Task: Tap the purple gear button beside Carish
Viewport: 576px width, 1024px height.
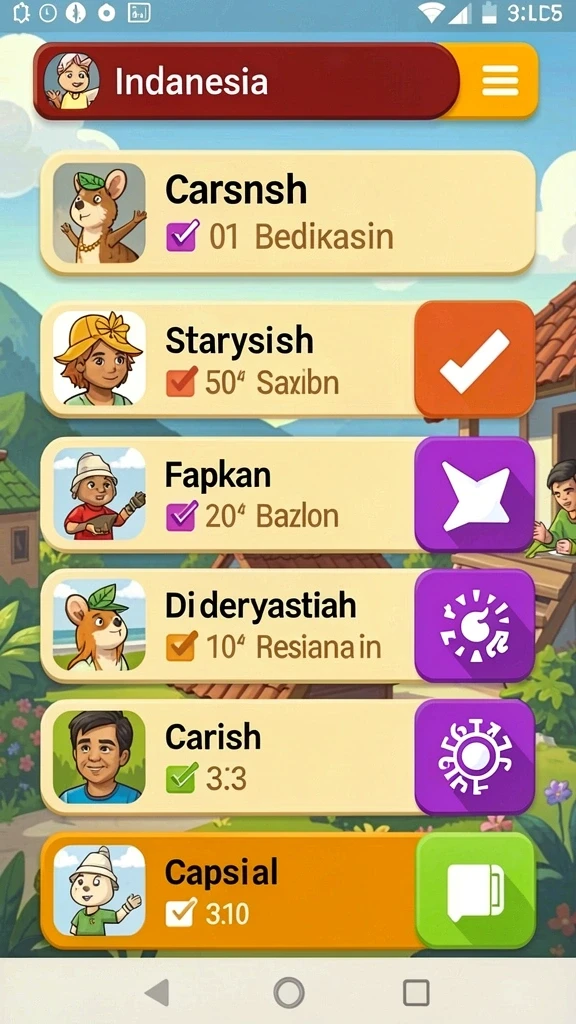Action: pyautogui.click(x=474, y=757)
